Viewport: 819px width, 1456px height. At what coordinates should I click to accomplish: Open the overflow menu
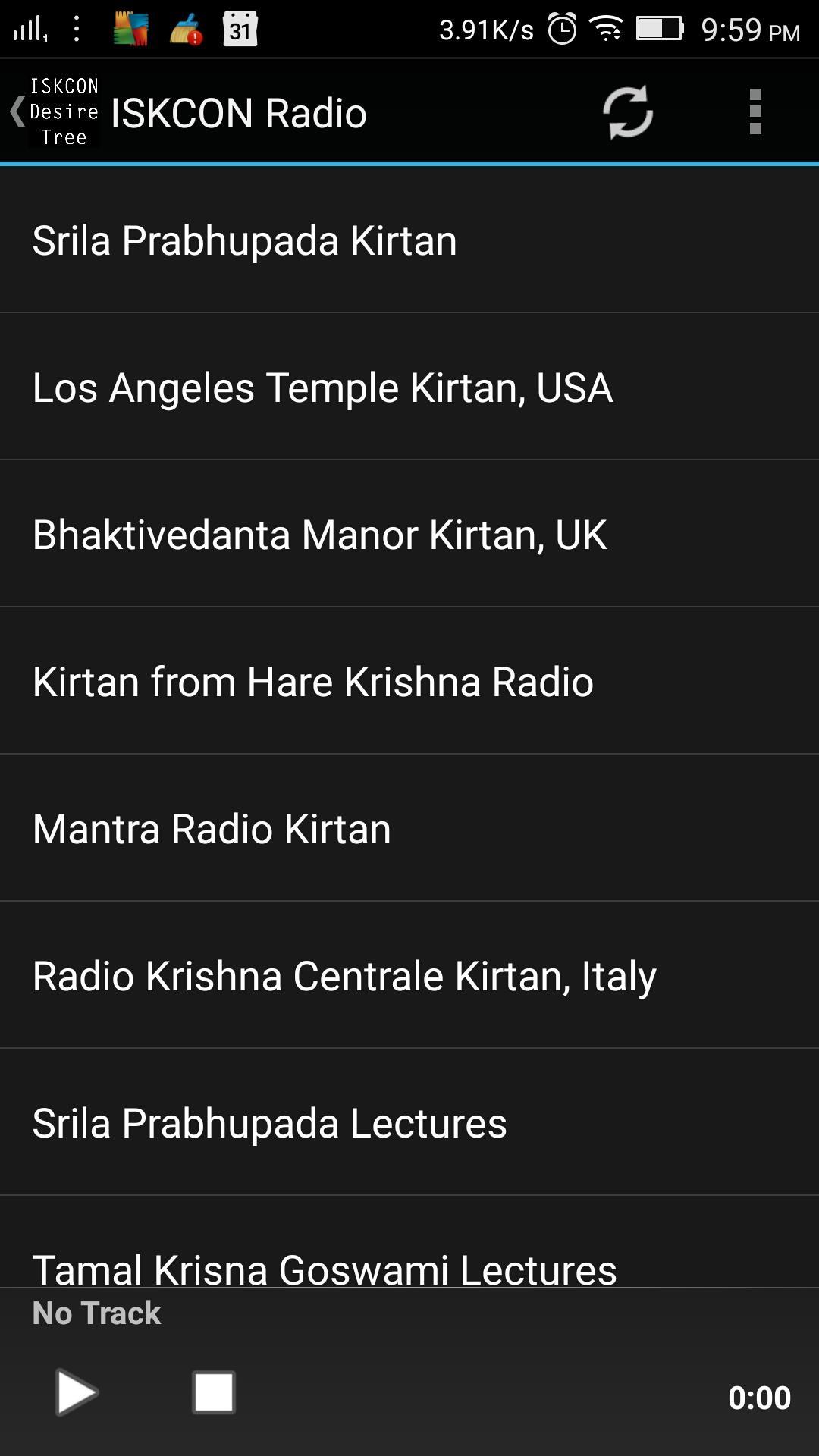(755, 112)
